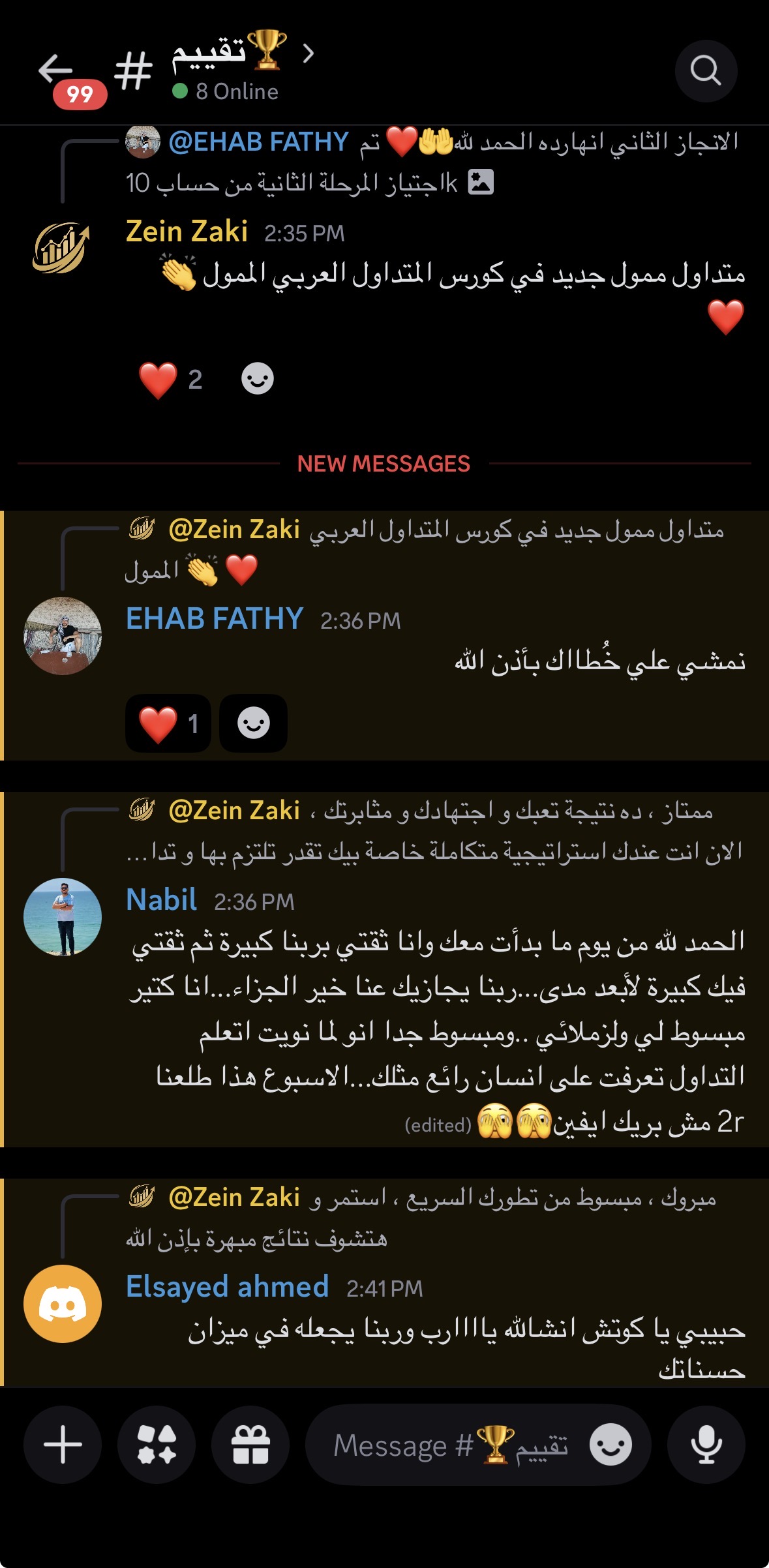Add reaction to EHAB FATHY's message
The width and height of the screenshot is (769, 1568).
click(x=253, y=723)
